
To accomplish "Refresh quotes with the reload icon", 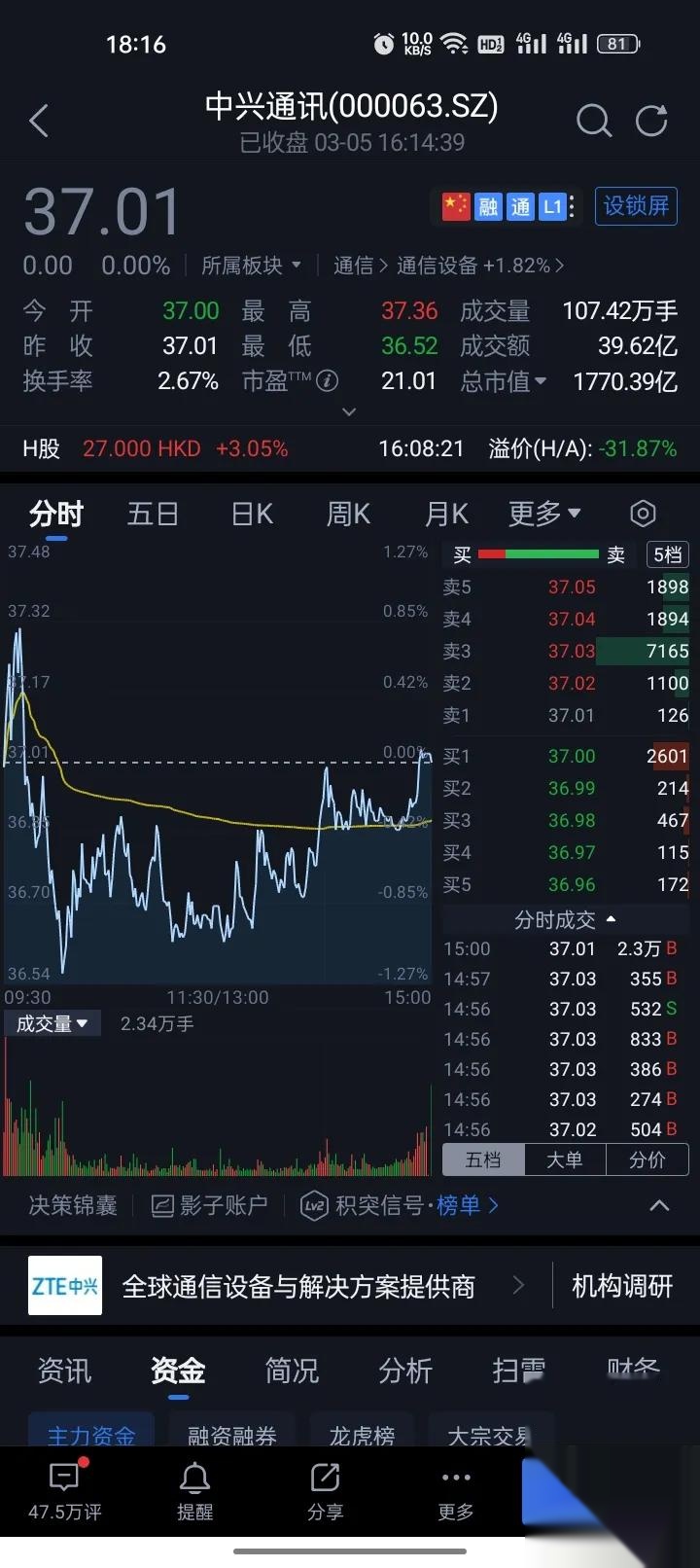I will click(649, 121).
